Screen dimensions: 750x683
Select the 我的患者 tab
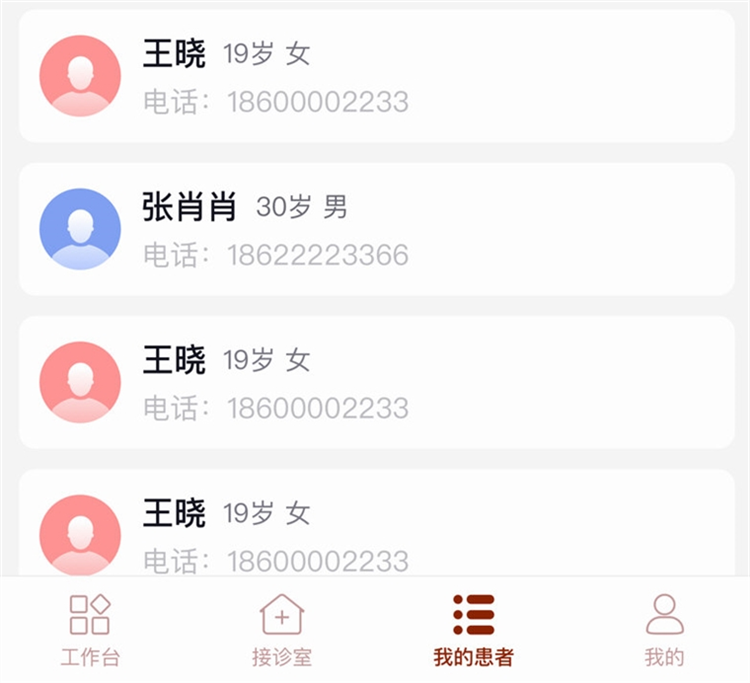point(473,630)
